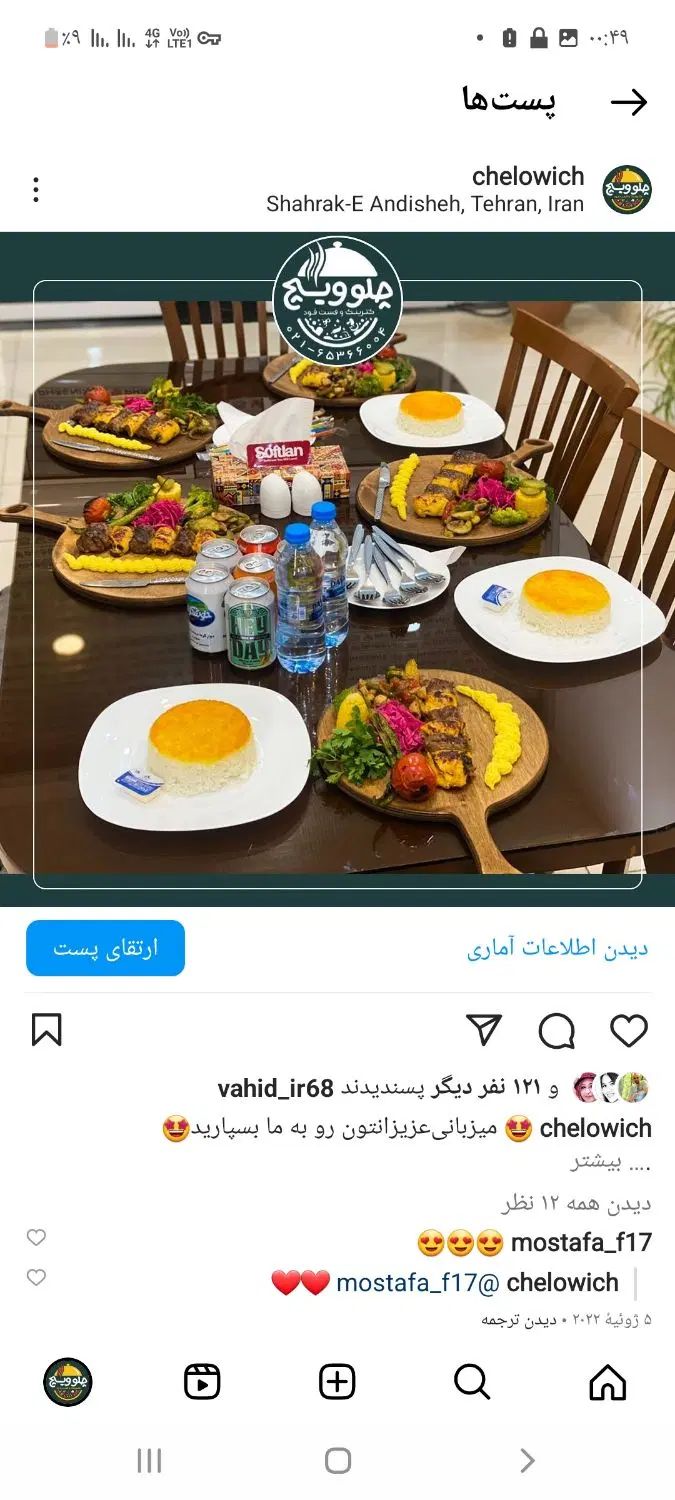Open the chelowich profile picture at the top of the post
Image resolution: width=675 pixels, height=1500 pixels.
tap(627, 190)
